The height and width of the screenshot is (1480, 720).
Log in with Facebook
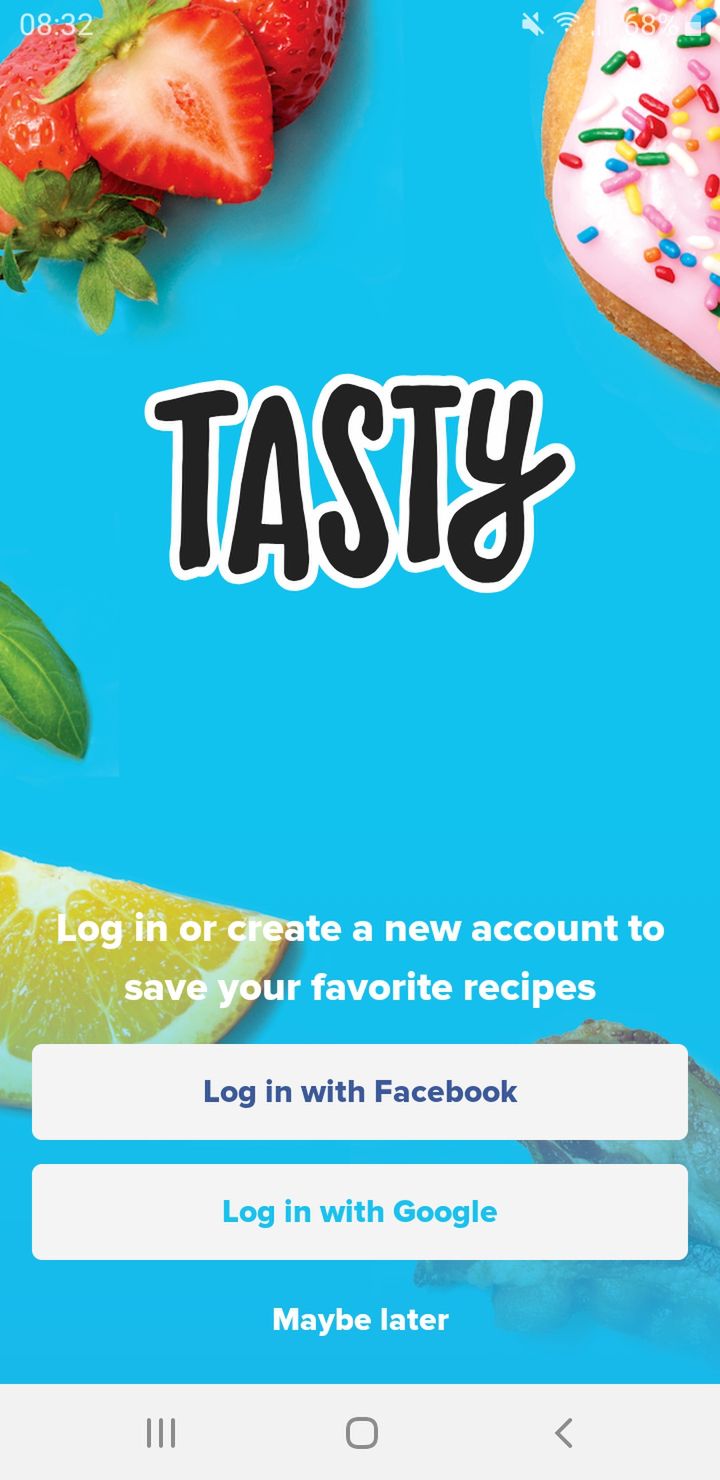pyautogui.click(x=360, y=1091)
